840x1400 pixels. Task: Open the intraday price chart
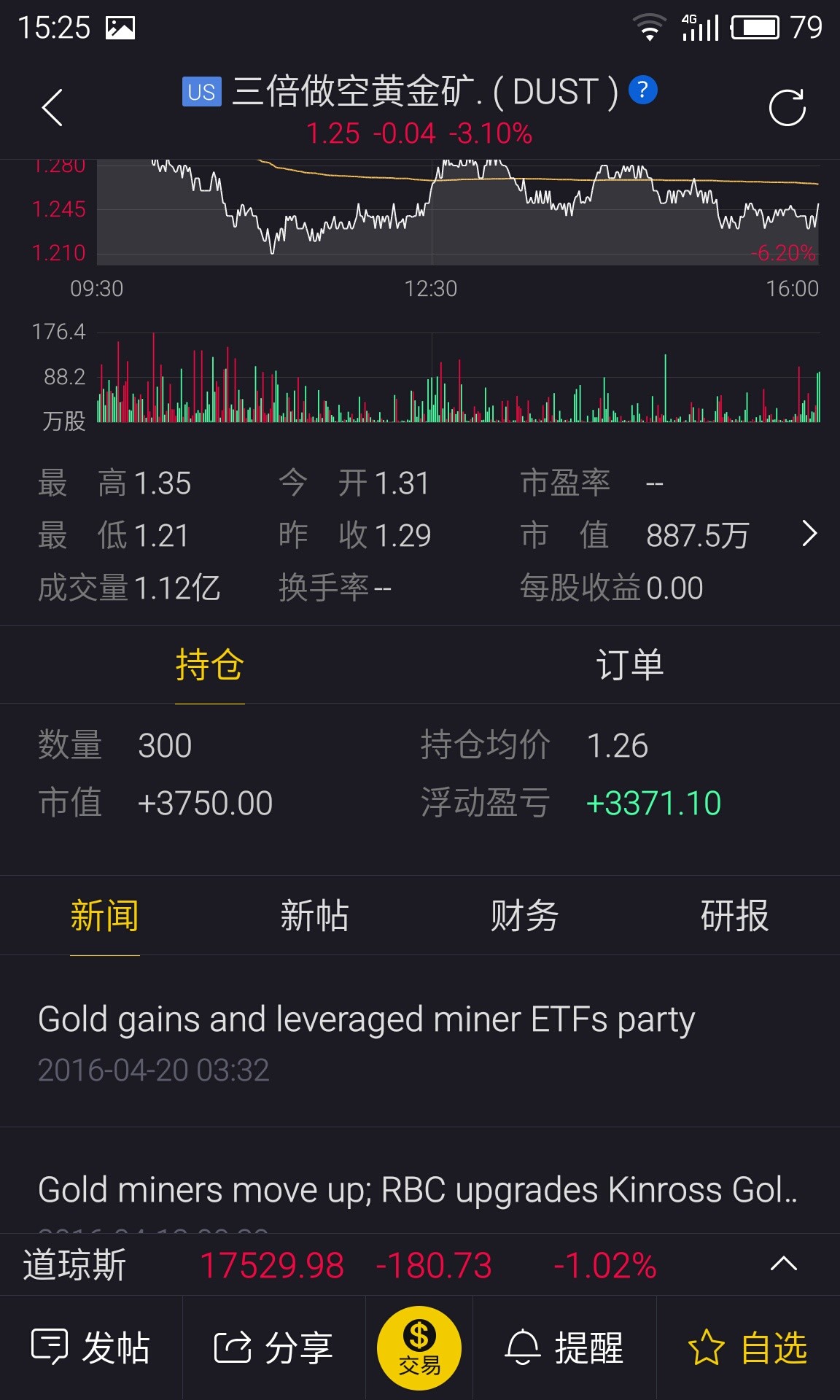click(x=458, y=211)
